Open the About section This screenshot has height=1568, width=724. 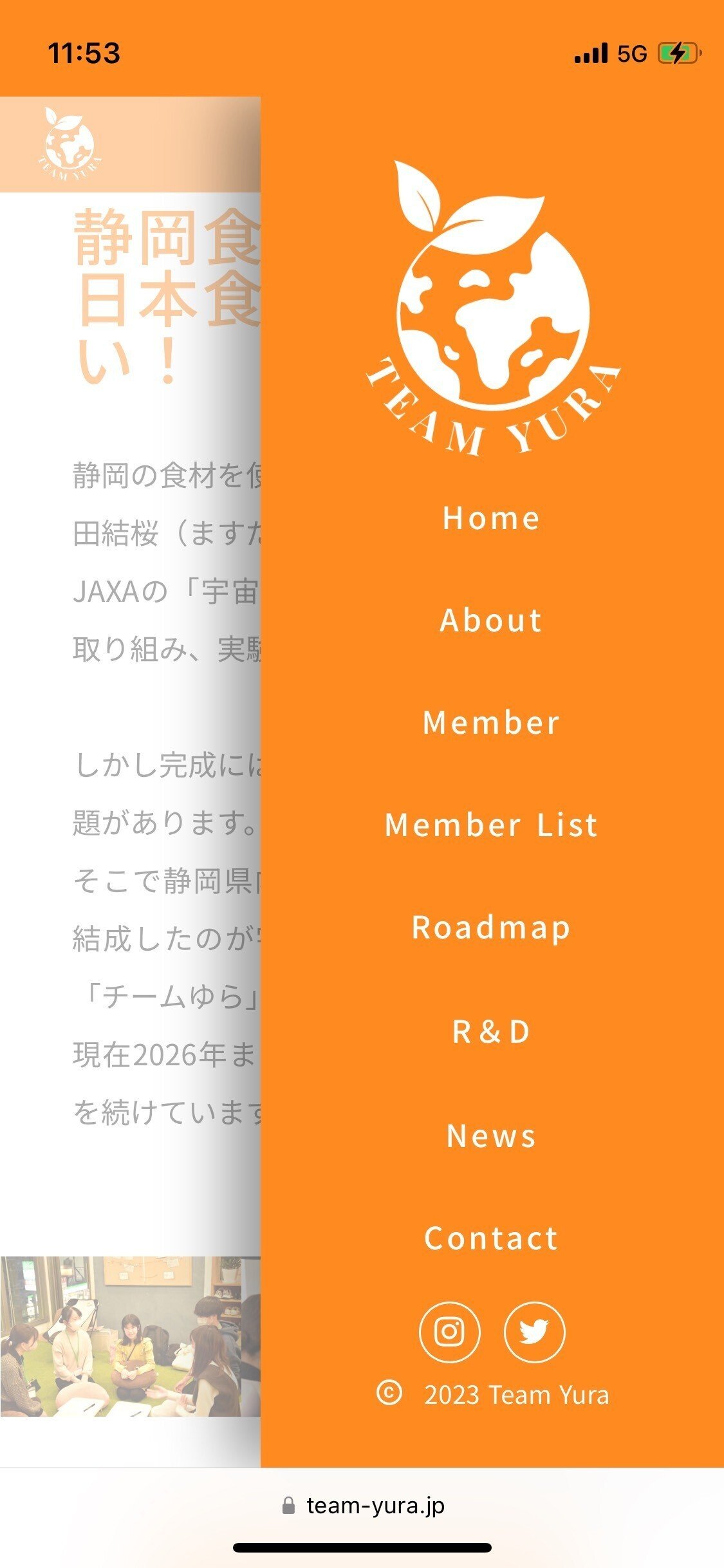click(492, 621)
